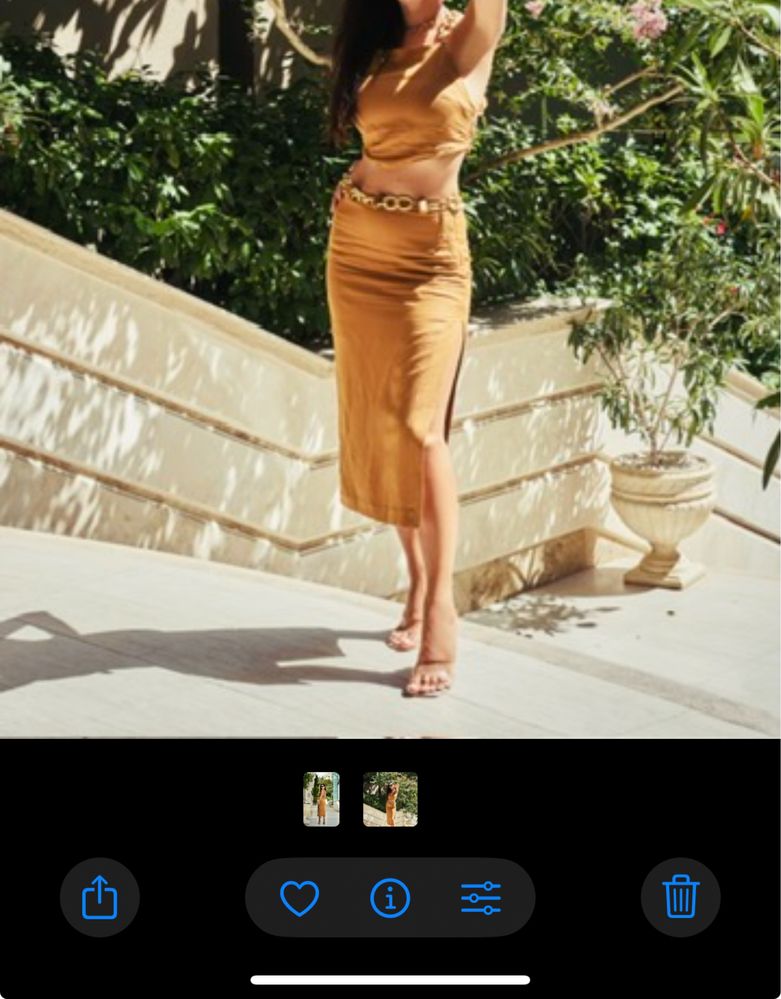This screenshot has height=999, width=781.
Task: Favorite the photo with the heart
Action: click(299, 897)
